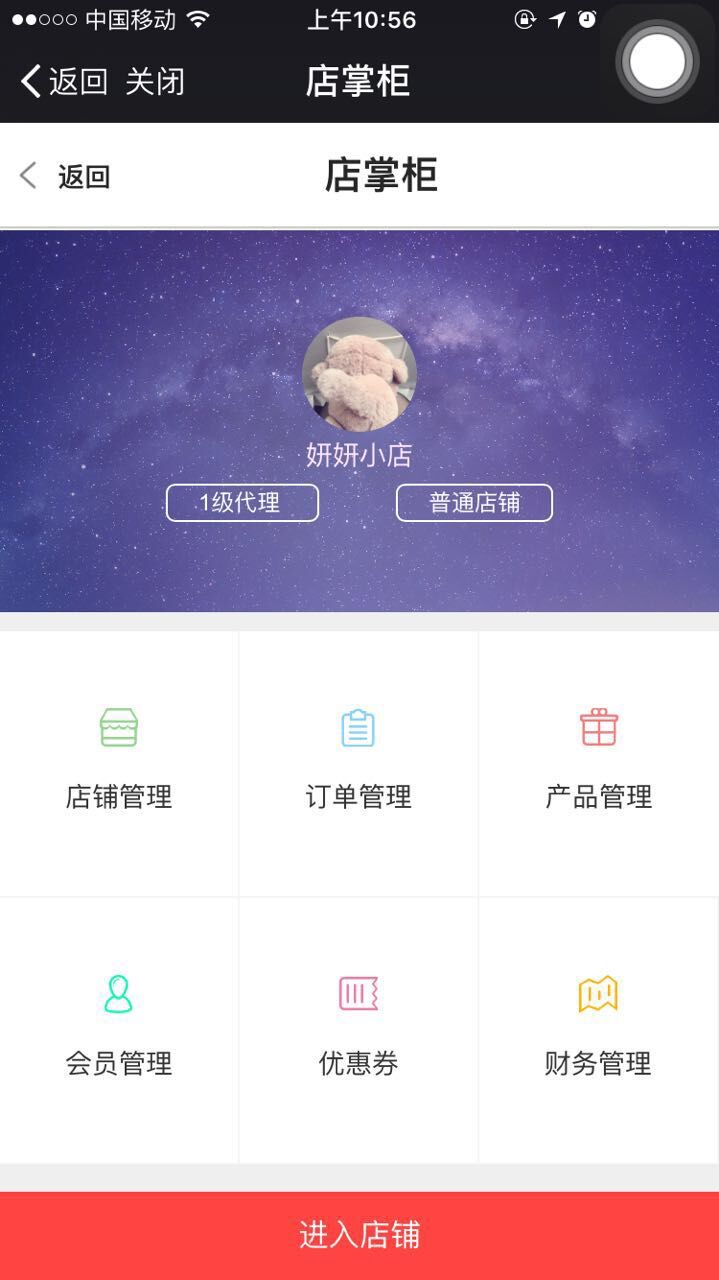Open 订单管理
This screenshot has height=1280, width=719.
pos(358,762)
